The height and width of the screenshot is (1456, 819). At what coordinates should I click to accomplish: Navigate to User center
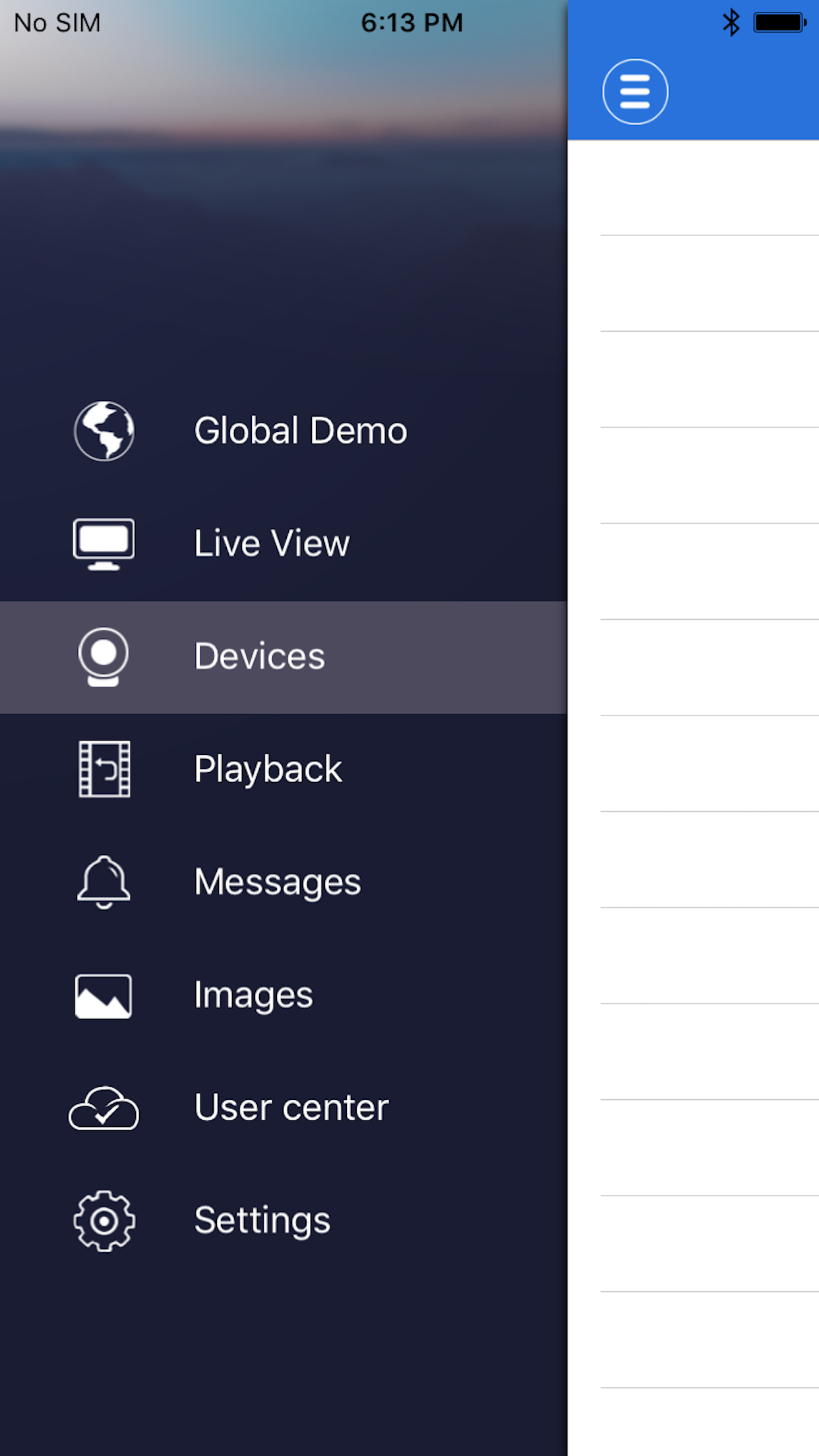[x=291, y=1108]
